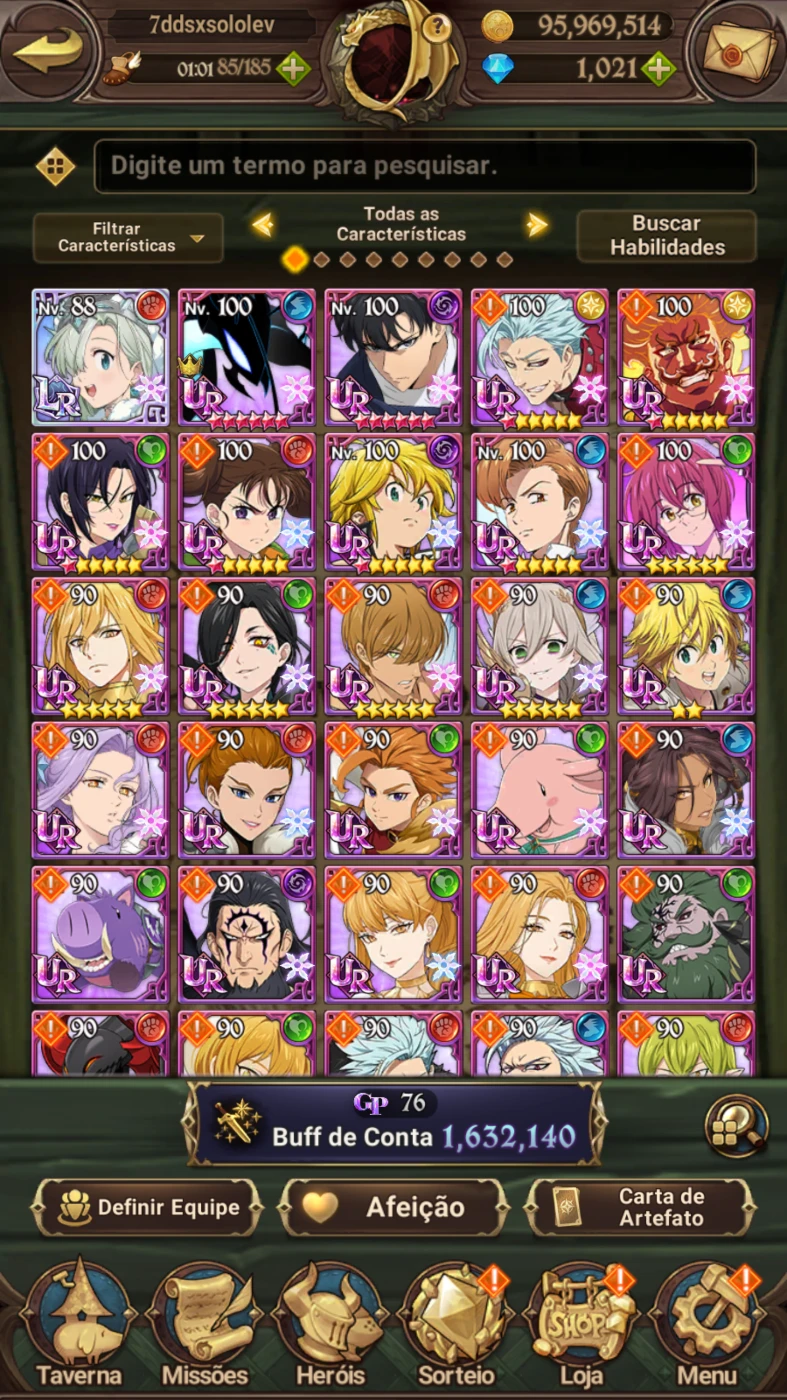Open the mailbox envelope
Viewport: 787px width, 1400px height.
pos(740,51)
